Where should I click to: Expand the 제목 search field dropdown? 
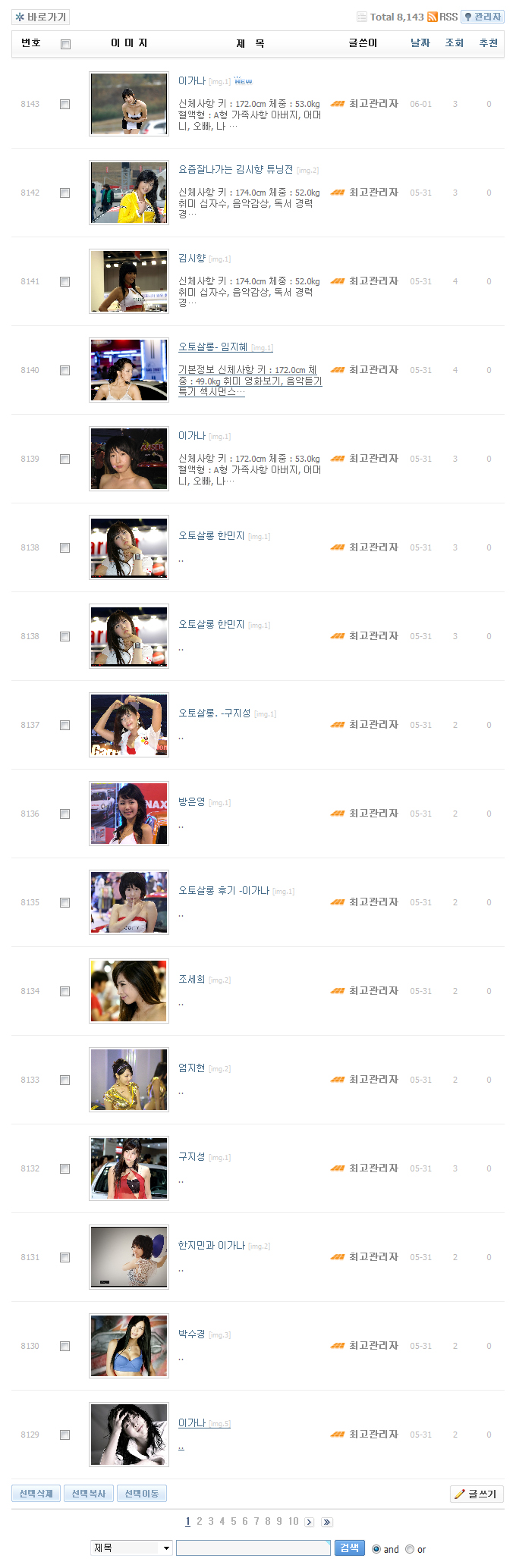(166, 1548)
